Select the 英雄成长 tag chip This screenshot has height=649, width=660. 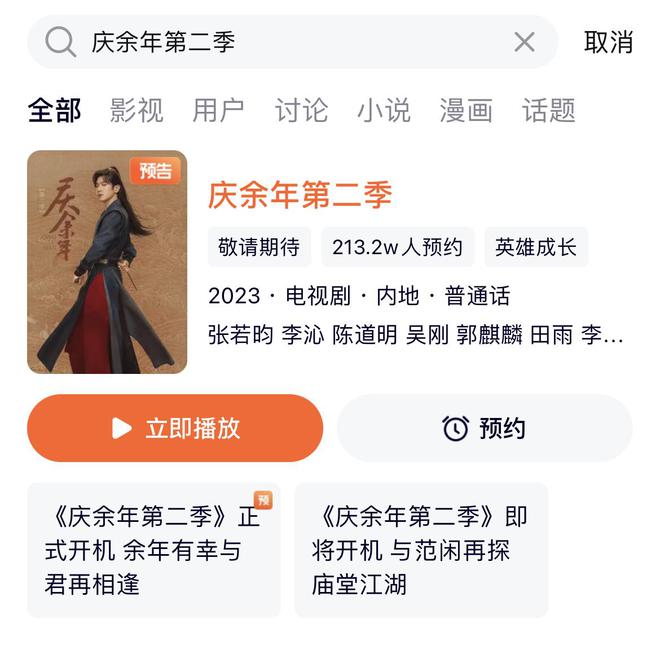[x=536, y=247]
